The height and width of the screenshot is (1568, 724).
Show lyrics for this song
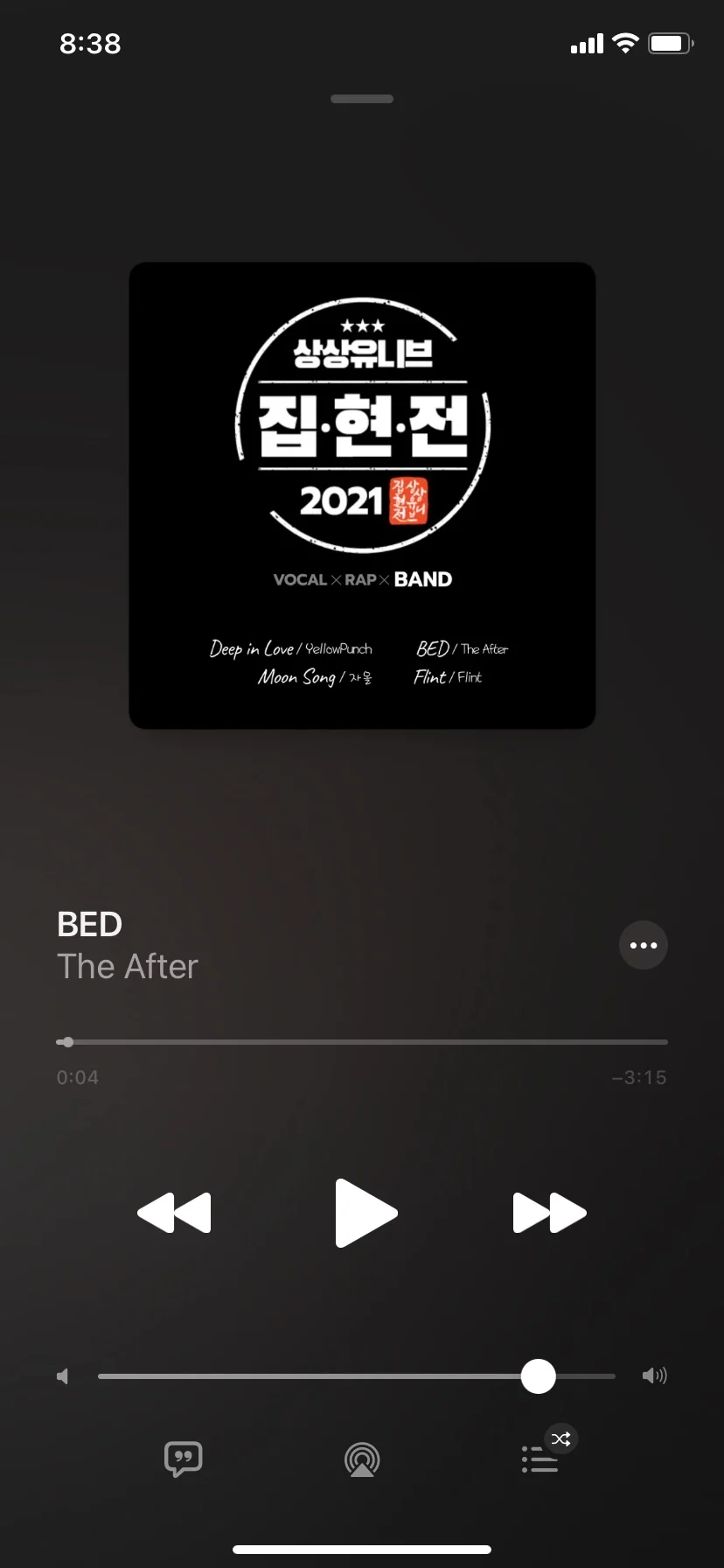pos(184,1459)
